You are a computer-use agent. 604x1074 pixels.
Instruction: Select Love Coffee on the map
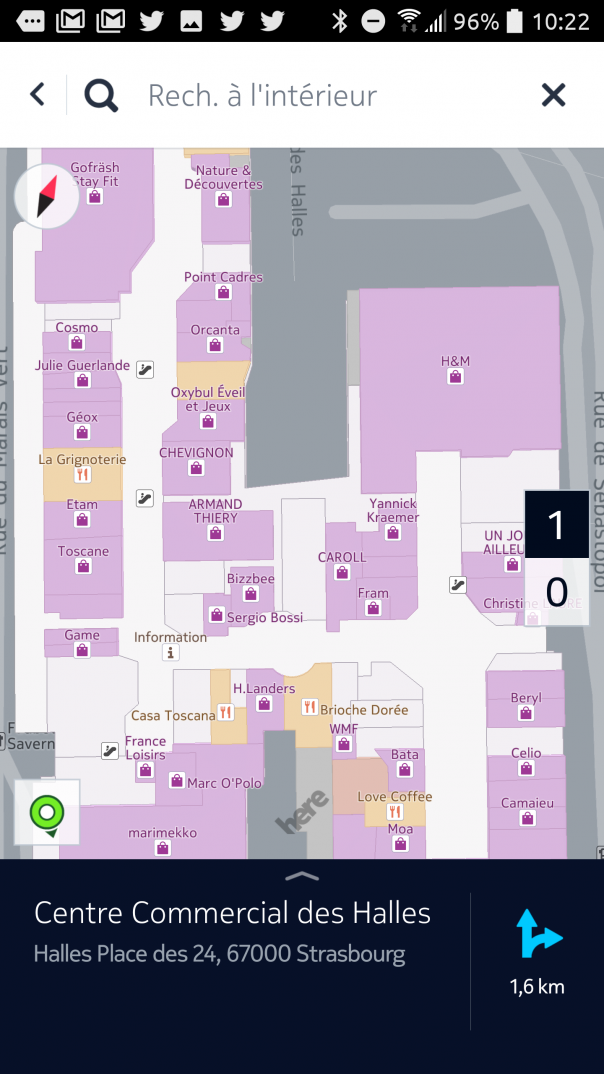tap(394, 812)
